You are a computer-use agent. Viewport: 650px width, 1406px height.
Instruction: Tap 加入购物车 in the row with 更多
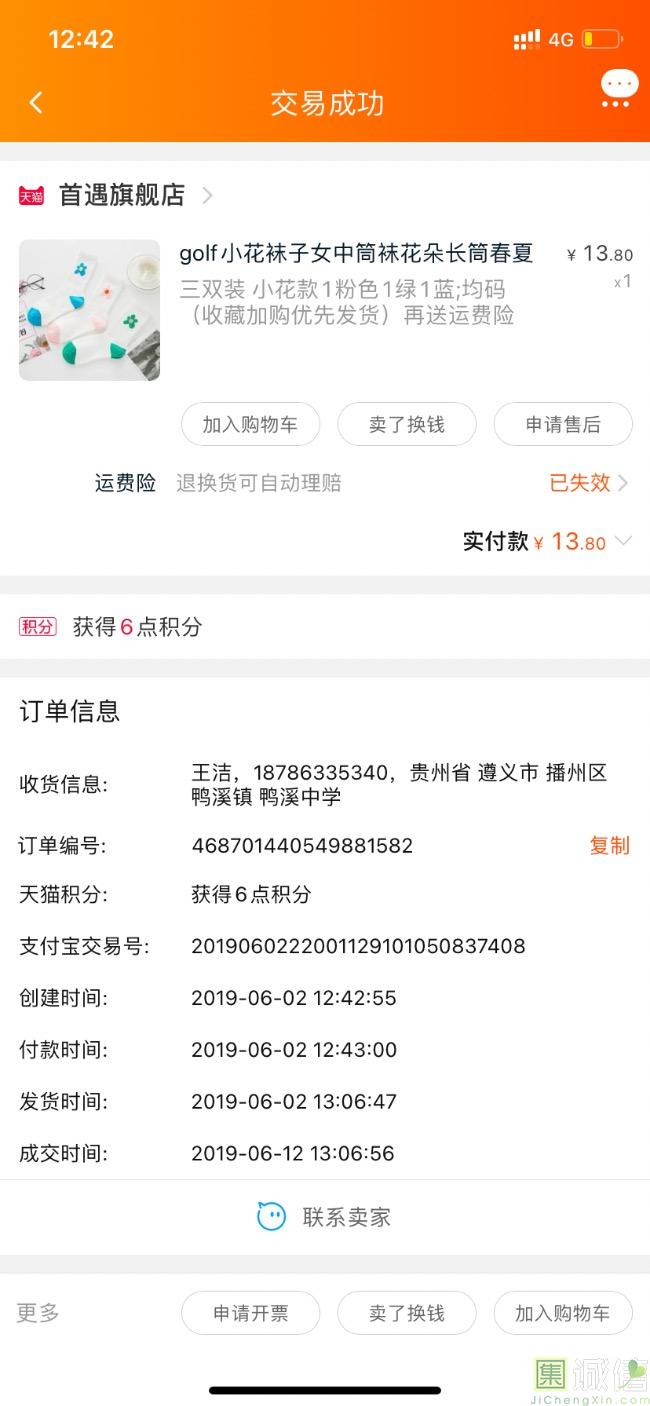point(562,1313)
